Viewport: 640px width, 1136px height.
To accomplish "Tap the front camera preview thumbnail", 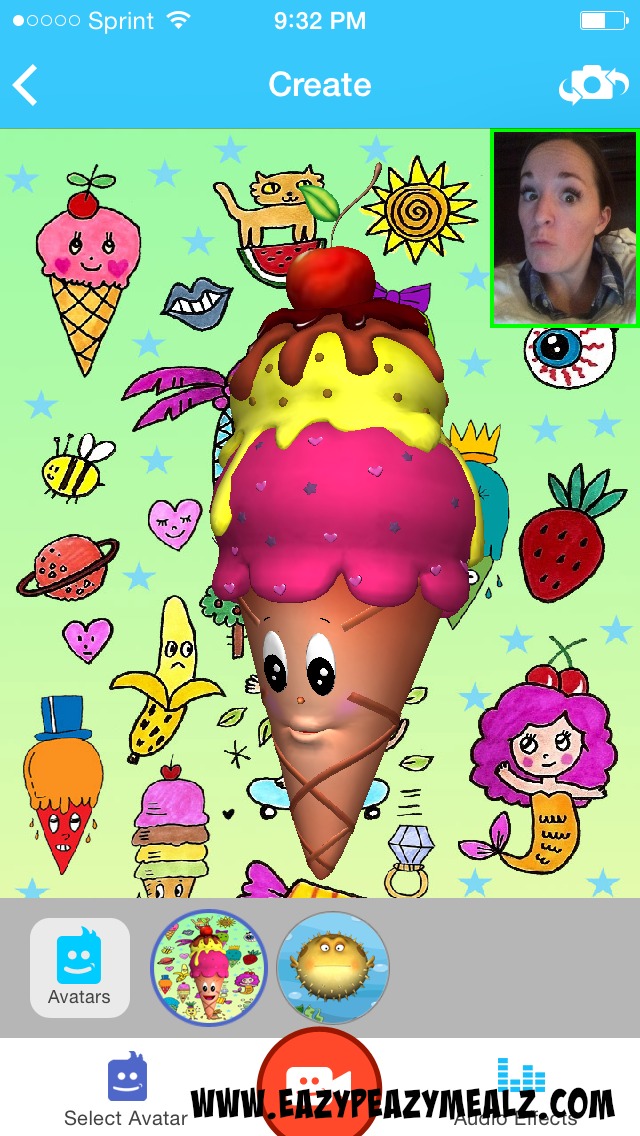I will coord(565,228).
